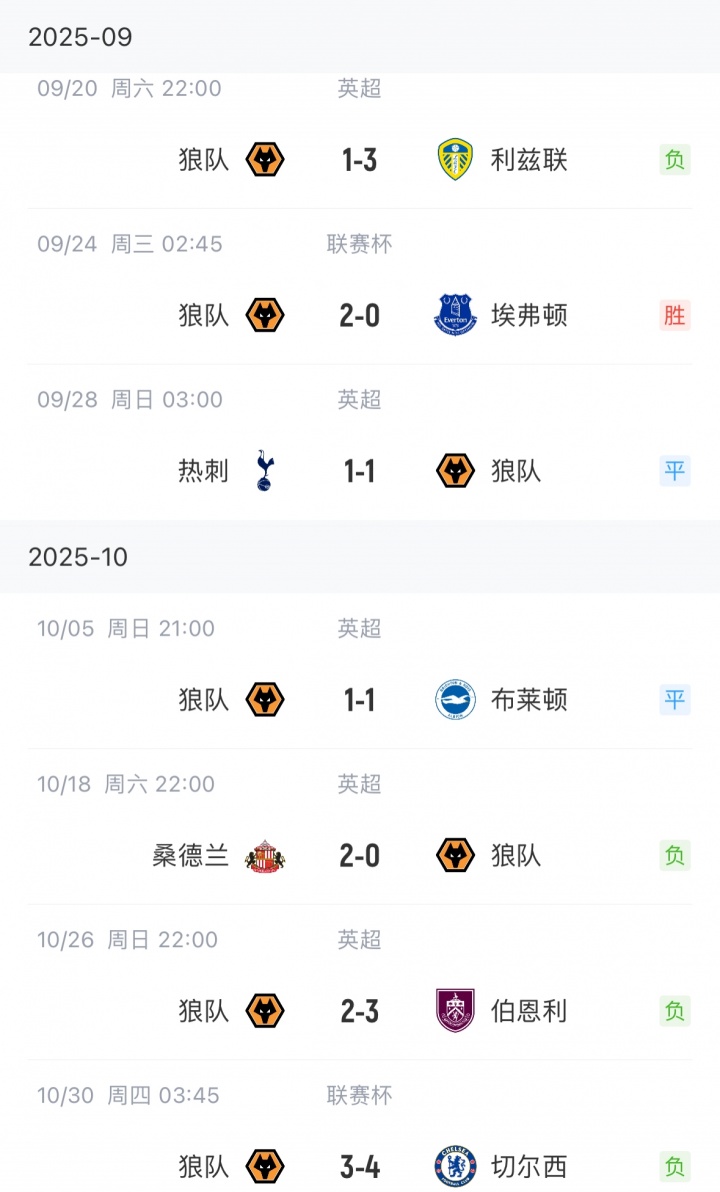View the Wolves vs Burnley 2-3 match
This screenshot has height=1192, width=720.
(x=359, y=1011)
